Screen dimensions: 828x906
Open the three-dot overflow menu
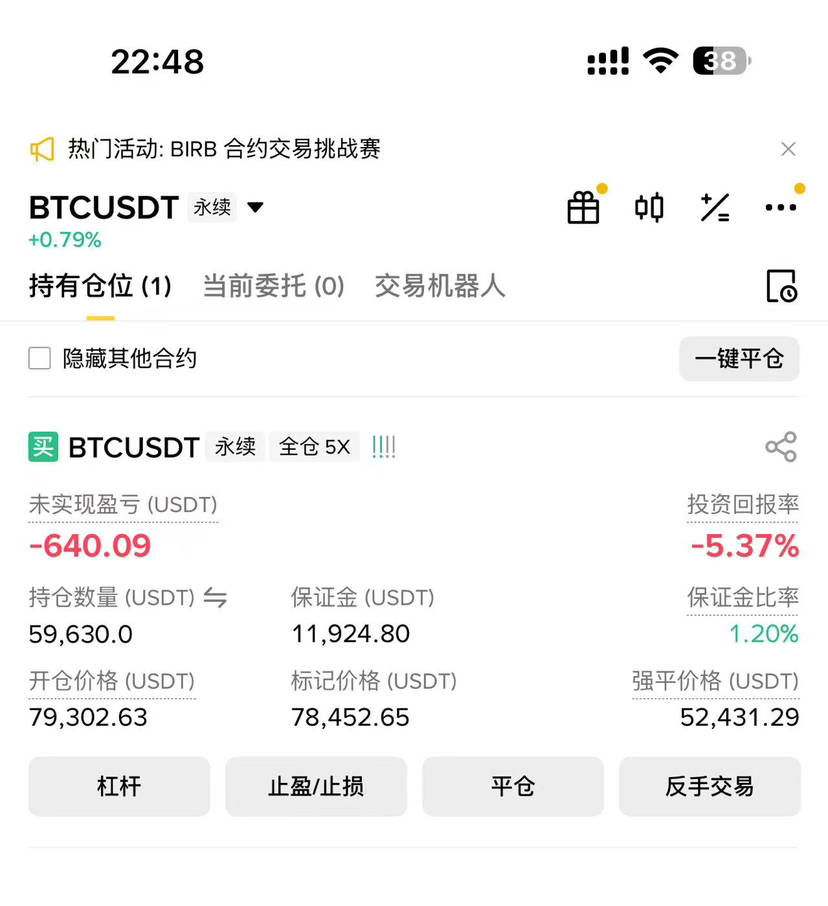[780, 208]
